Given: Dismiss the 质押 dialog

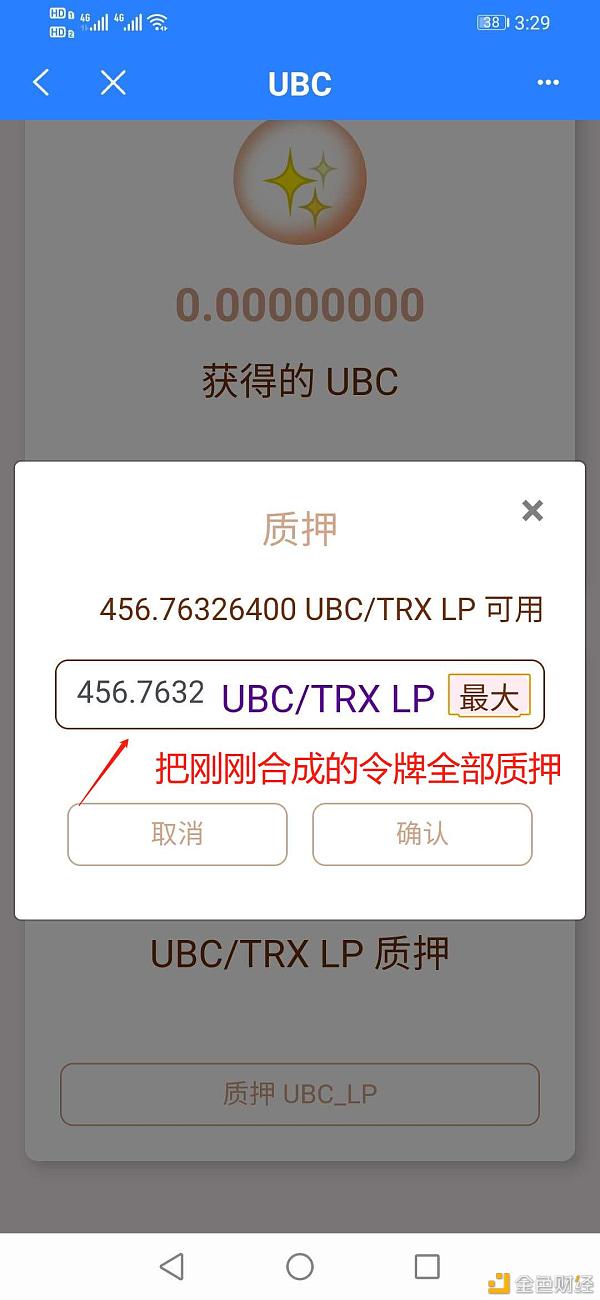Looking at the screenshot, I should coord(532,511).
